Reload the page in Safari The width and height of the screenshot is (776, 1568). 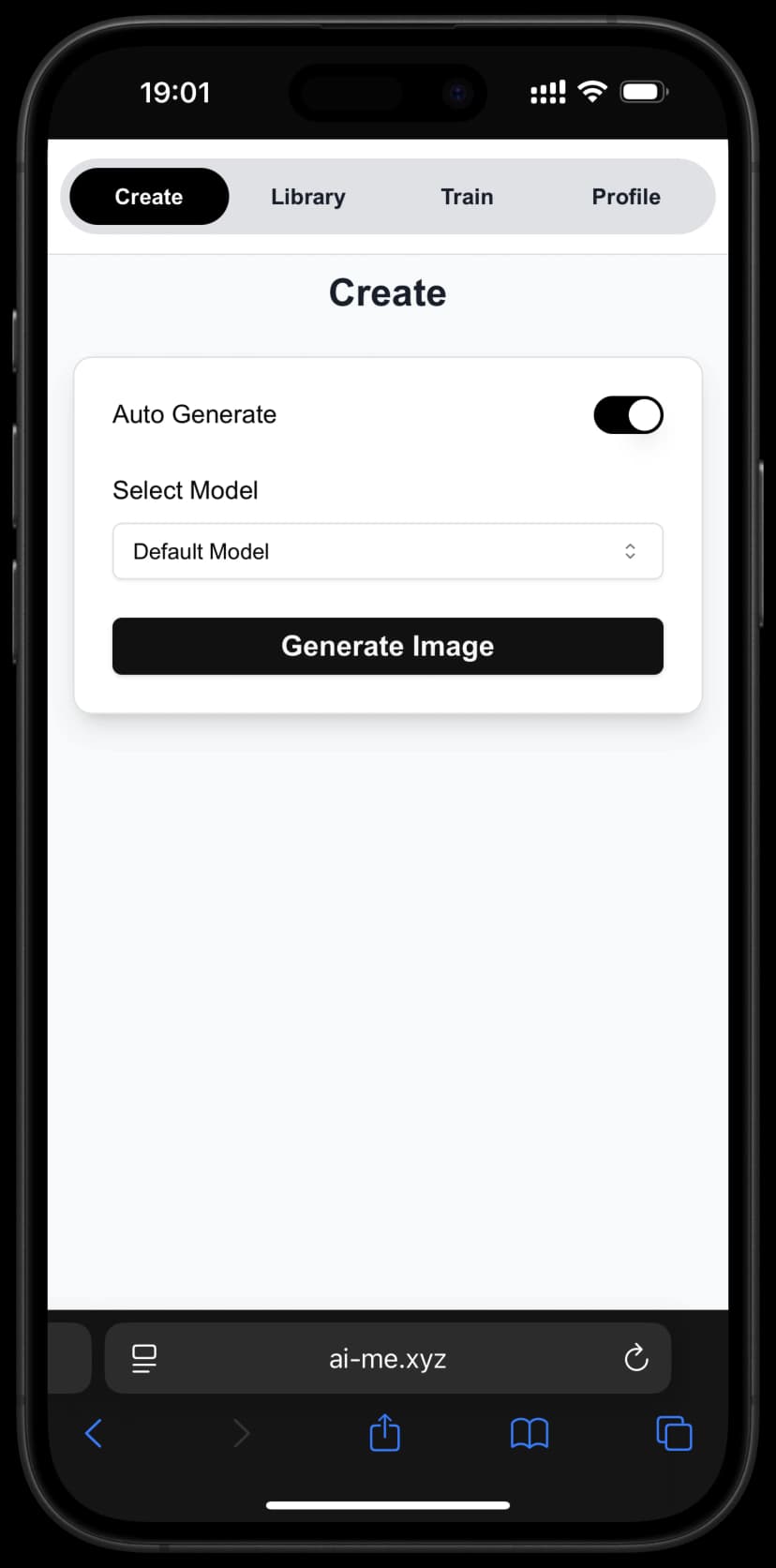tap(636, 1358)
